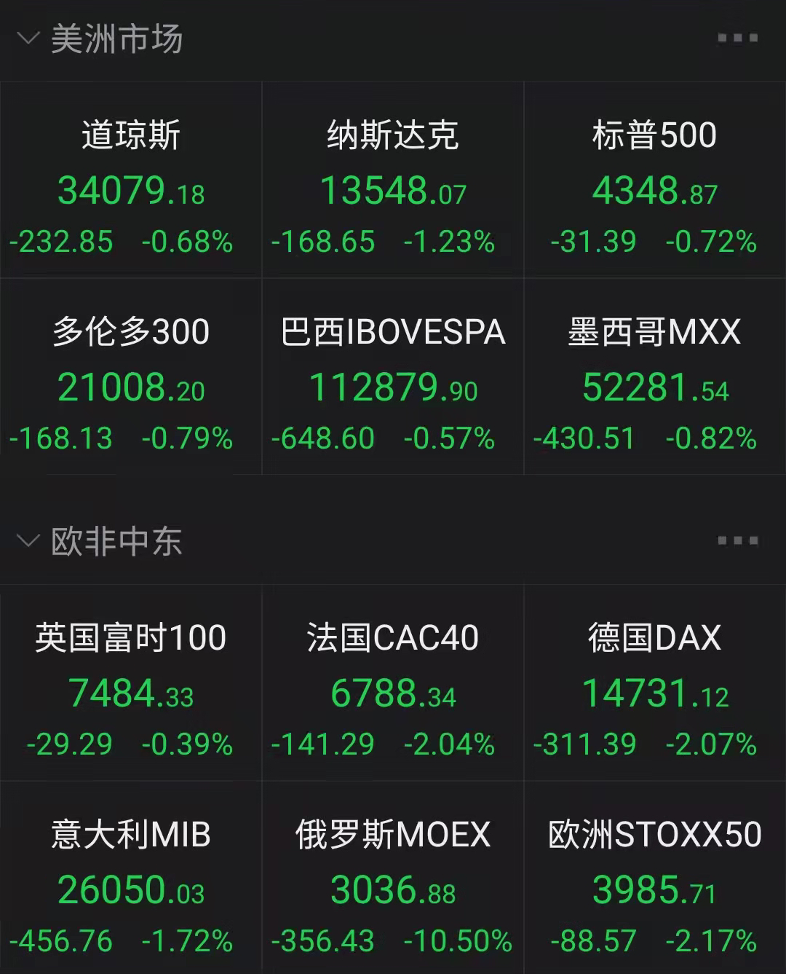Screen dimensions: 787x974
Task: Open the 意大利MIB index tile
Action: (131, 880)
